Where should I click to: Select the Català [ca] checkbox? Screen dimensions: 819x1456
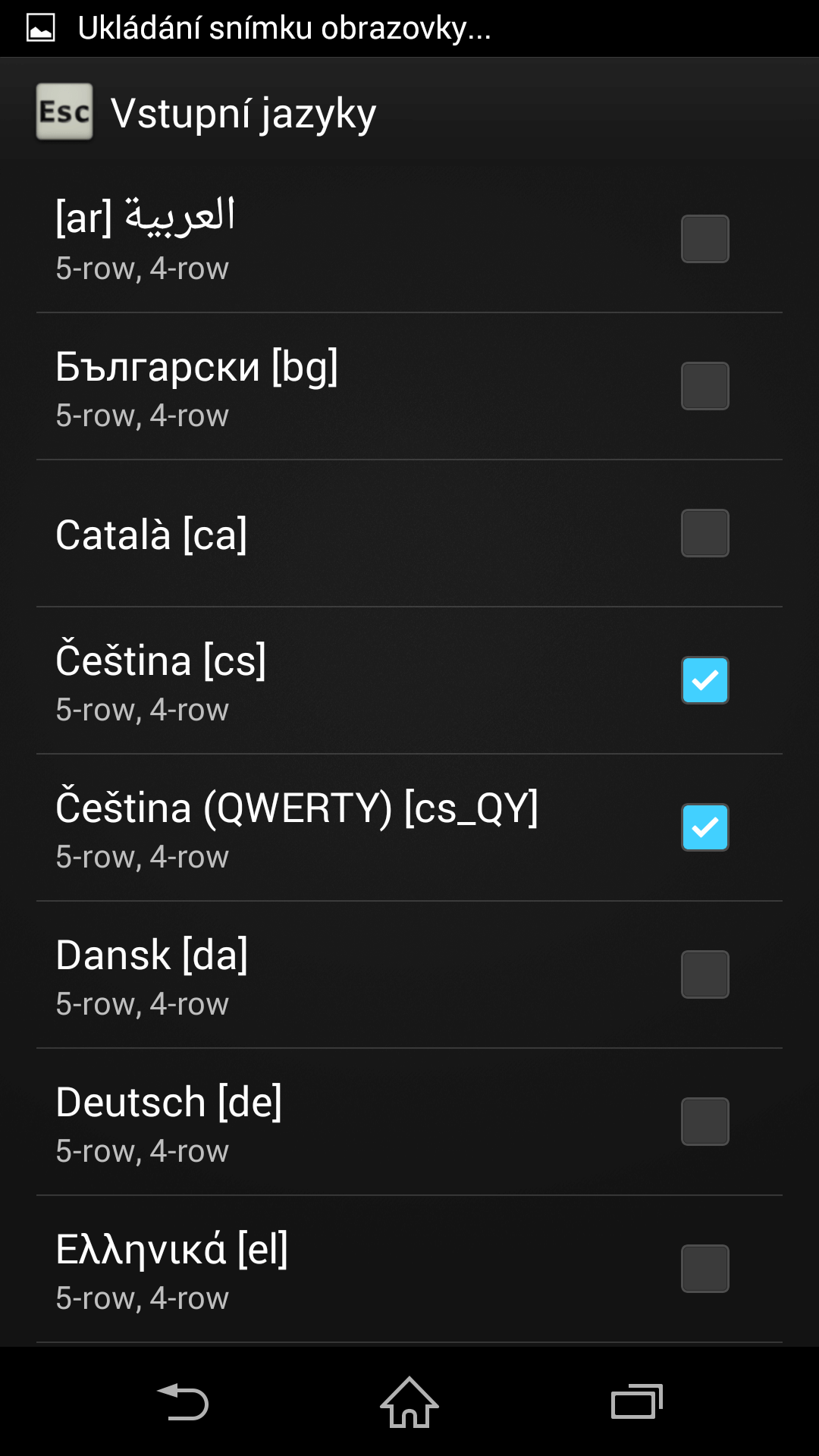(x=705, y=533)
